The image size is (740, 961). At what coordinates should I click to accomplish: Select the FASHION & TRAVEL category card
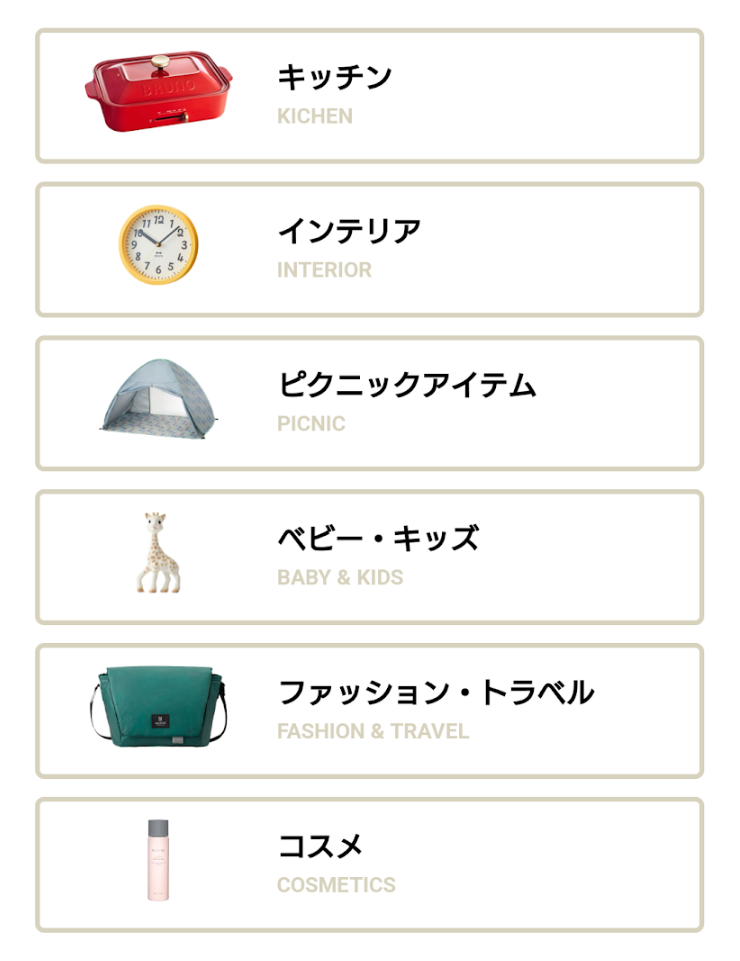click(x=370, y=706)
